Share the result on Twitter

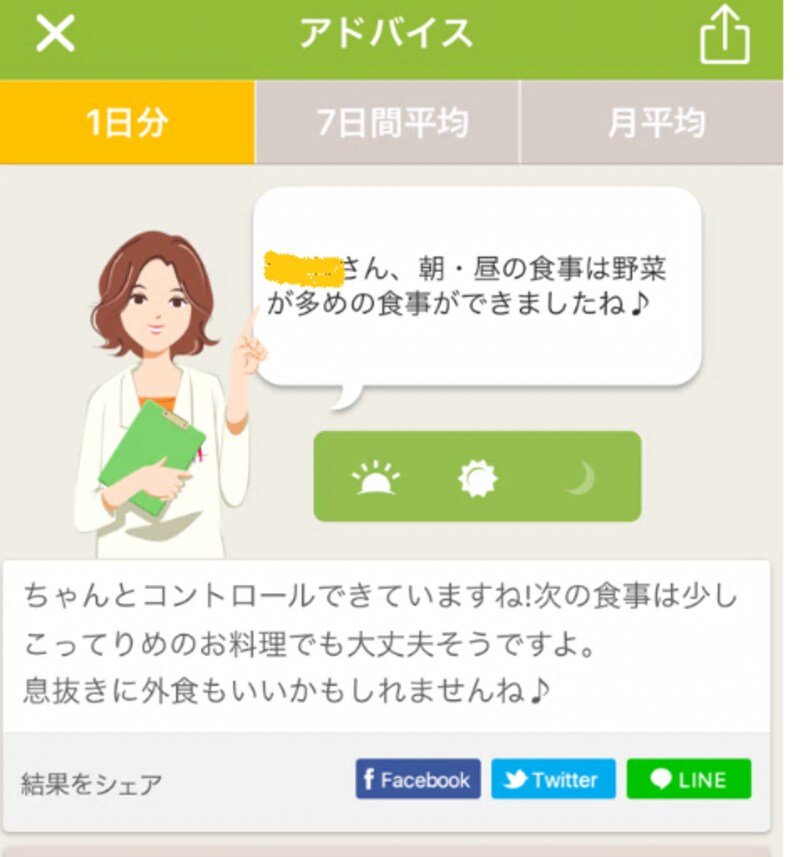pyautogui.click(x=553, y=780)
